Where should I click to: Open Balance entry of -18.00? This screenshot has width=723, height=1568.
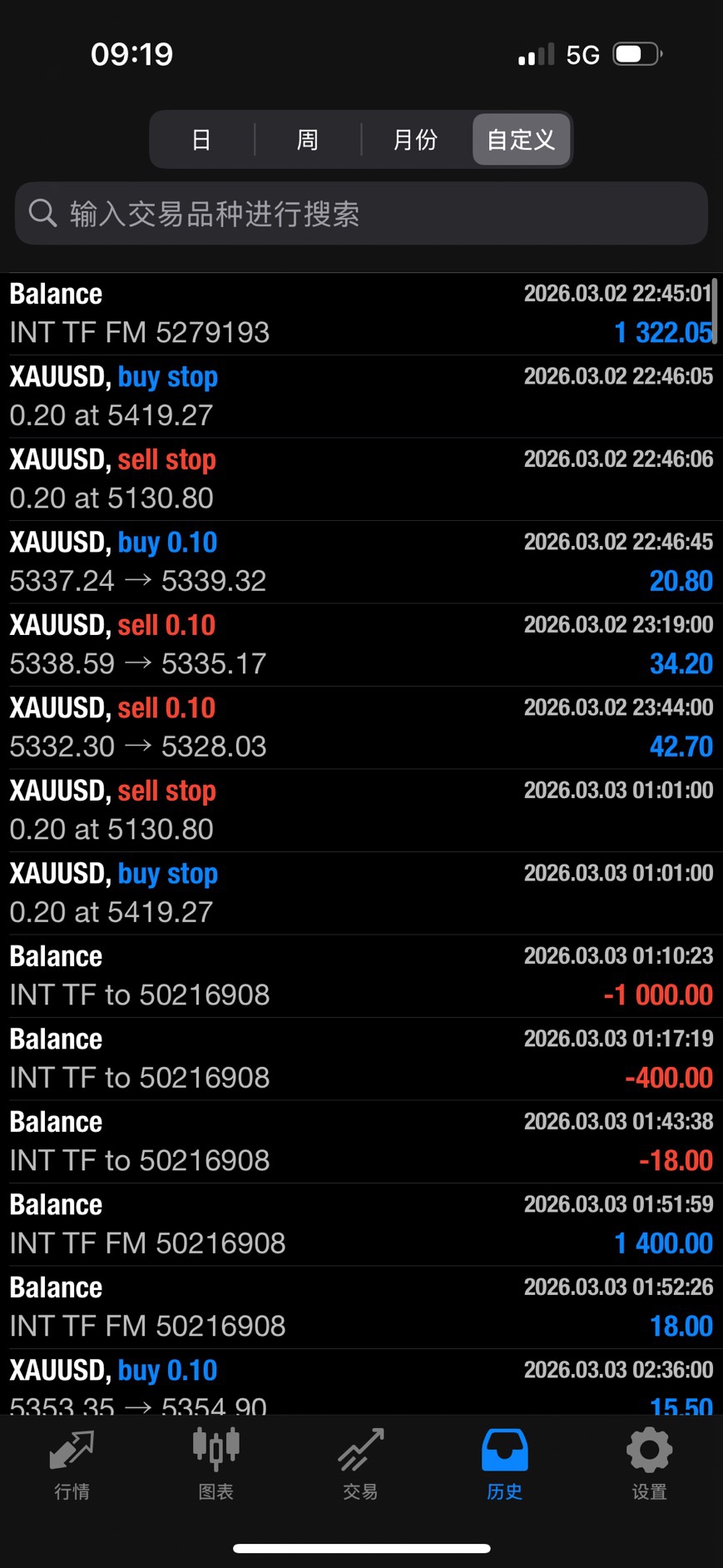click(x=361, y=1141)
